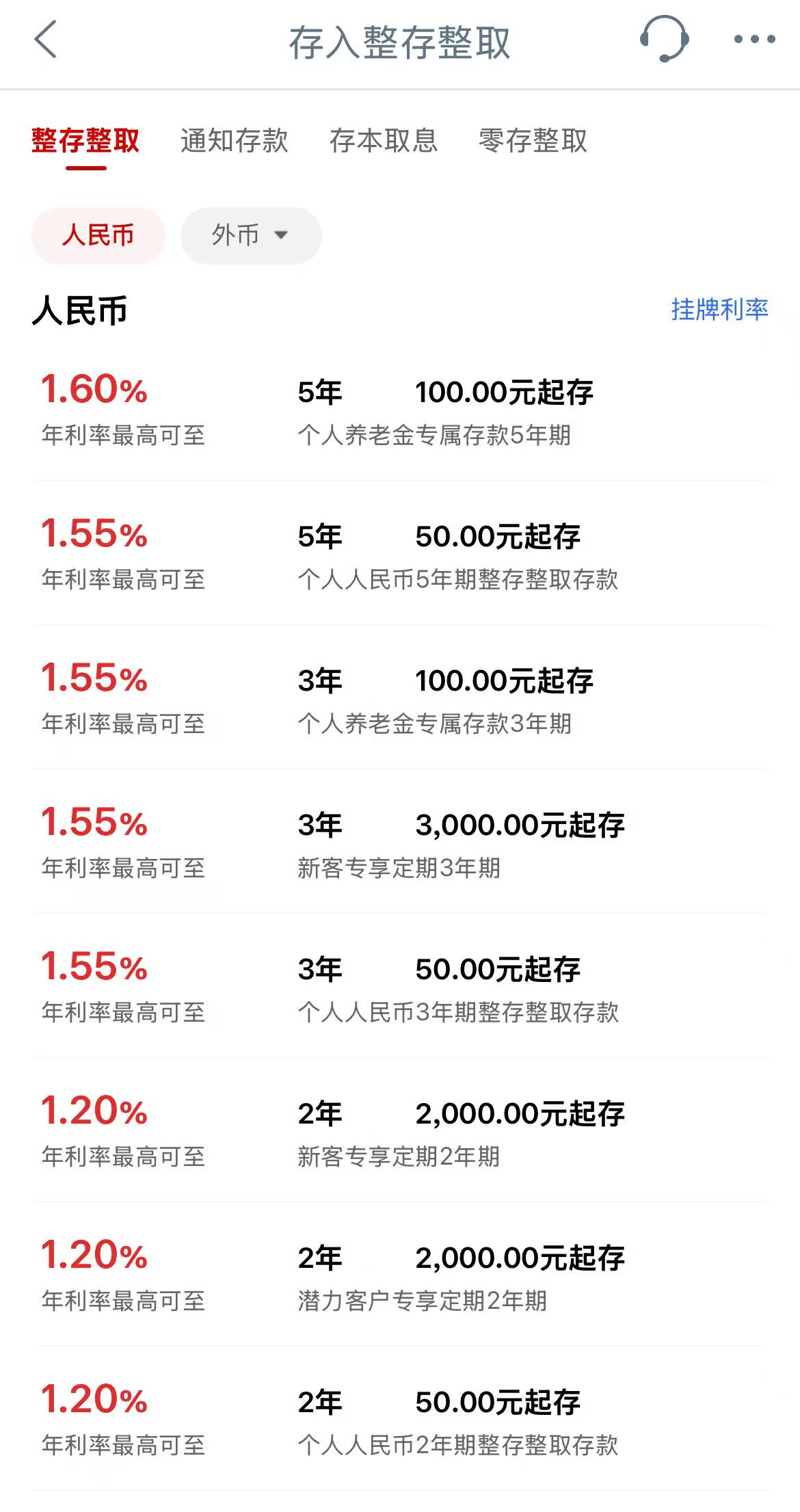
Task: Go back to the previous page
Action: pos(45,40)
